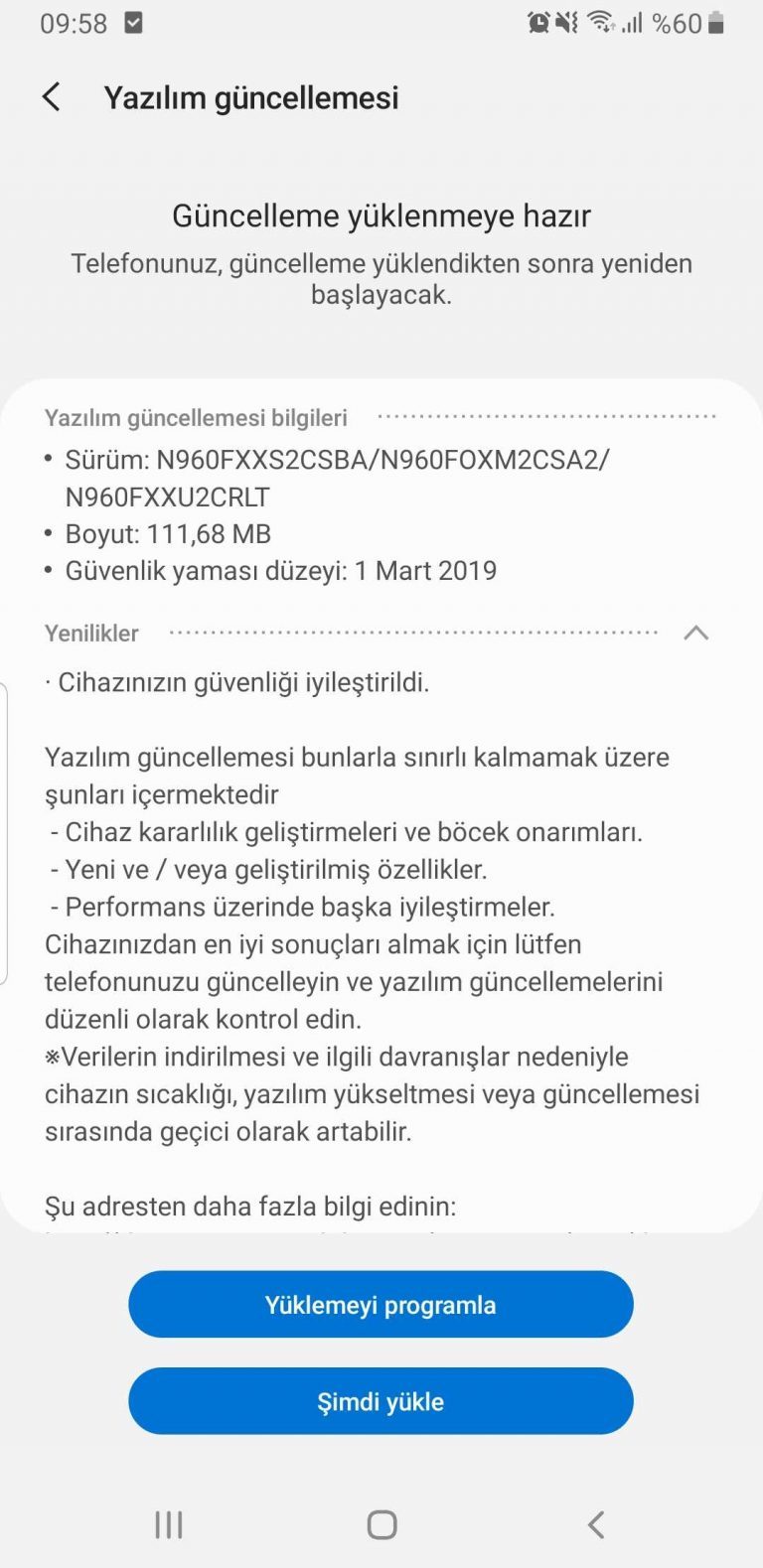Go back from Yazılım güncellemesi screen
Screen dimensions: 763x1568
pos(52,97)
